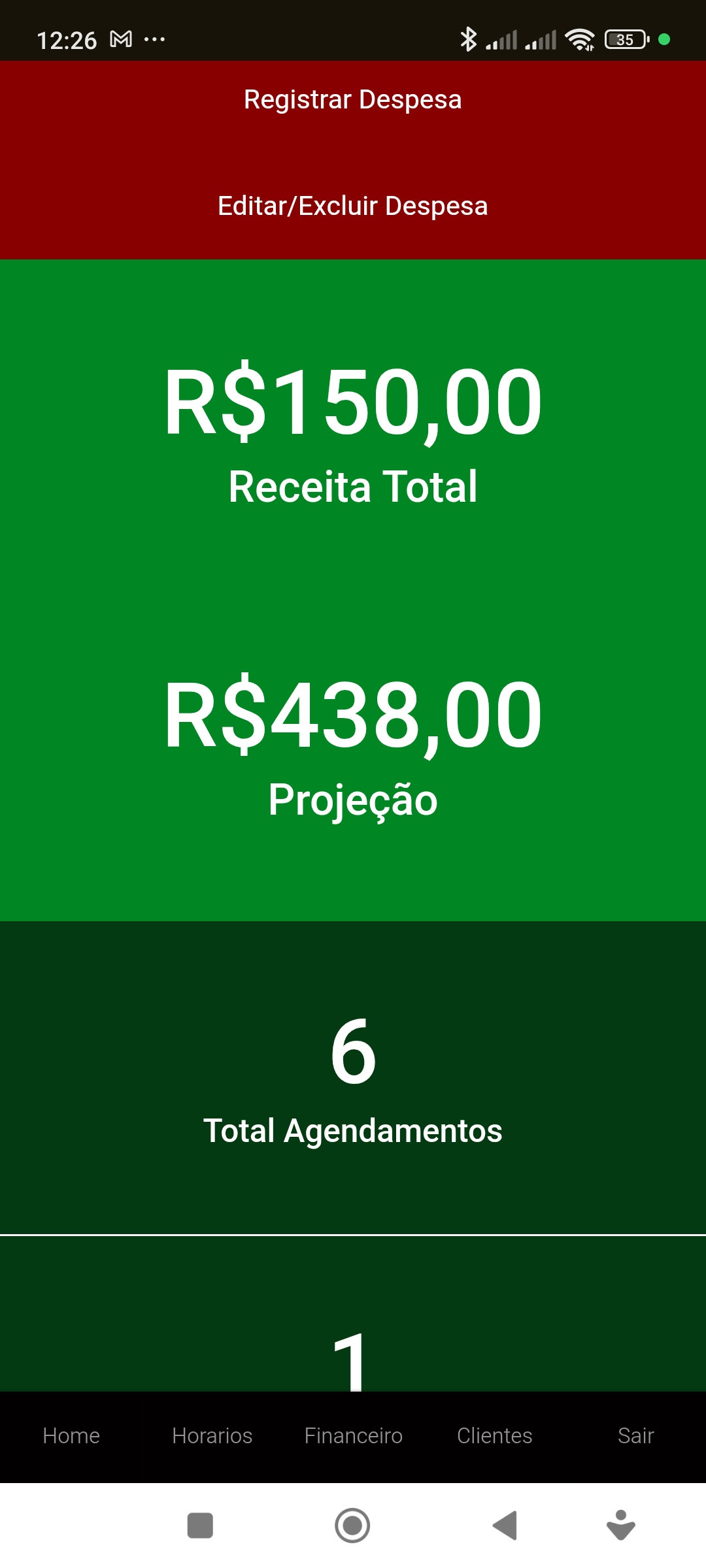Tap Sair to log out
The width and height of the screenshot is (706, 1568).
pos(635,1435)
